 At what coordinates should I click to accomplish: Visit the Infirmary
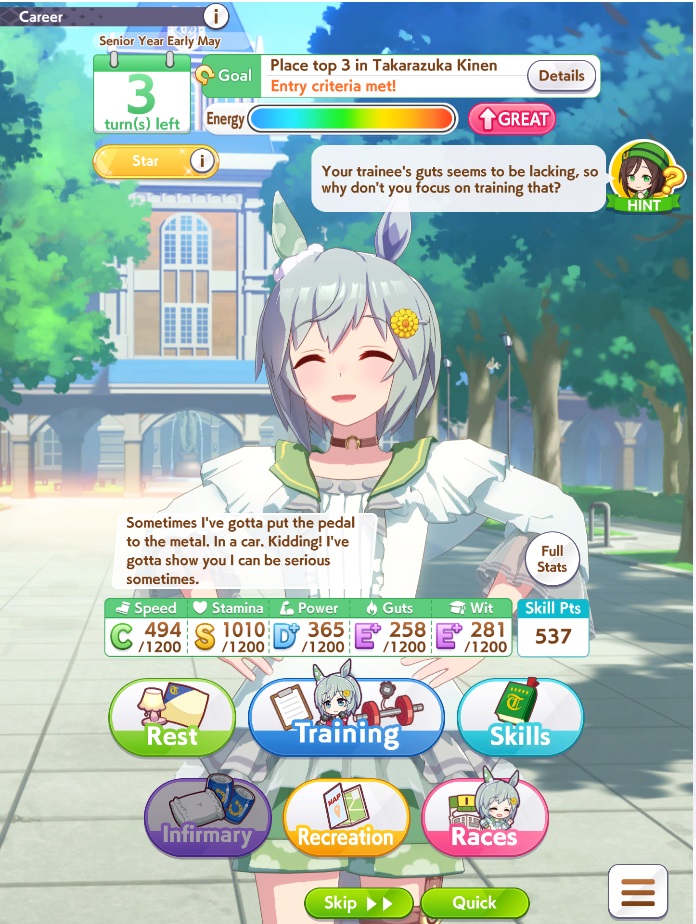tap(207, 817)
